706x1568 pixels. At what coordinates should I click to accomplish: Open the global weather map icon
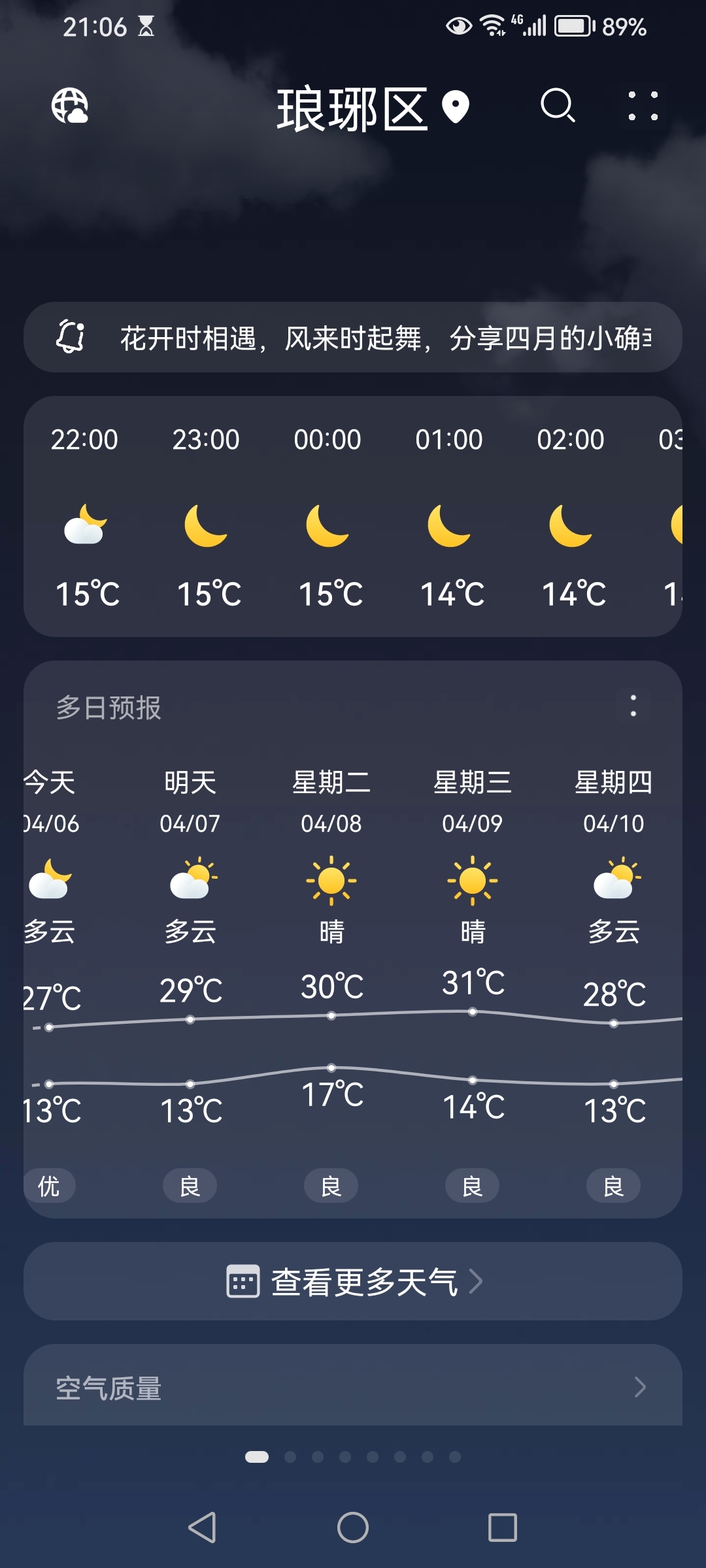pos(70,106)
